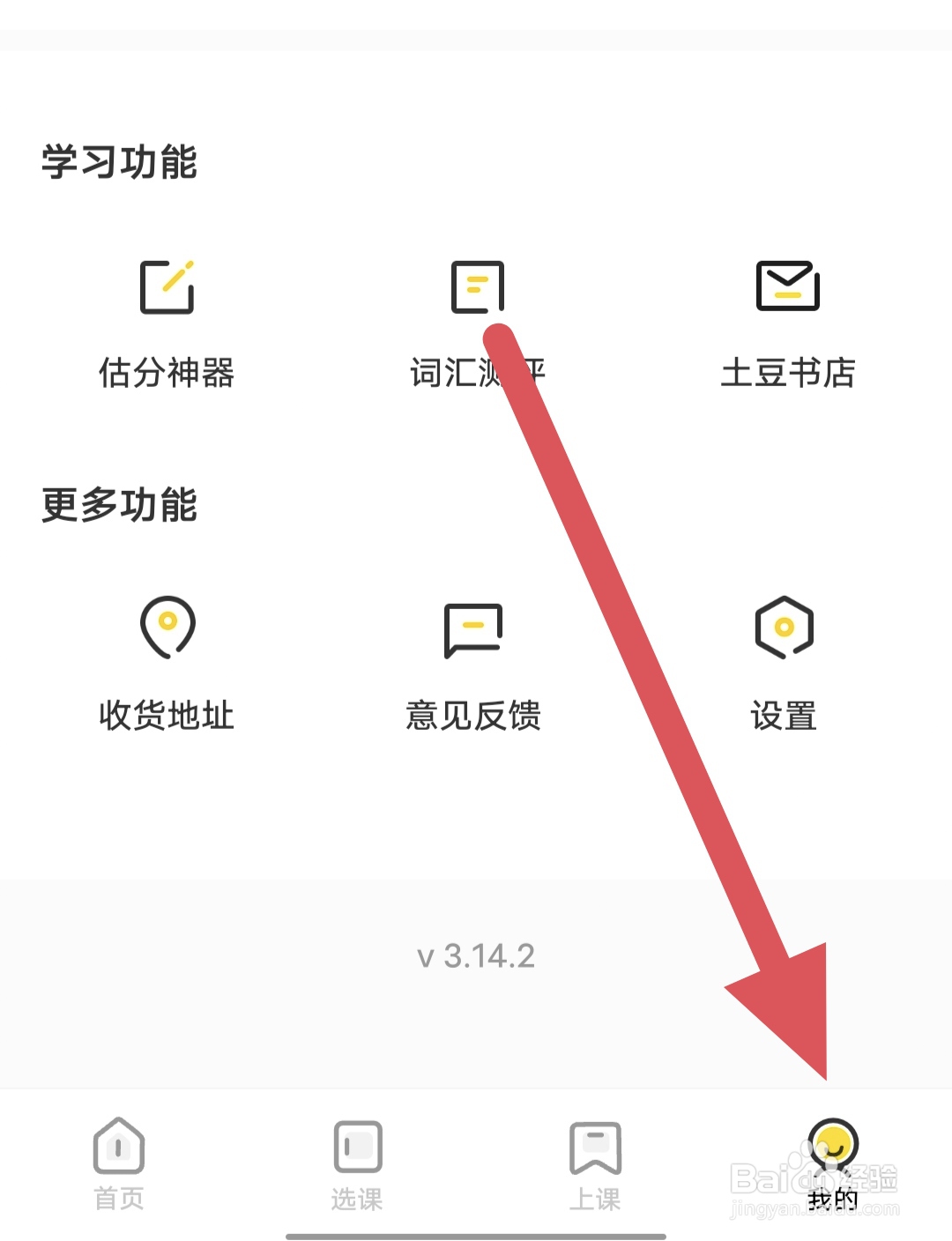952x1241 pixels.
Task: Open the 估分神器 tool icon
Action: click(167, 286)
